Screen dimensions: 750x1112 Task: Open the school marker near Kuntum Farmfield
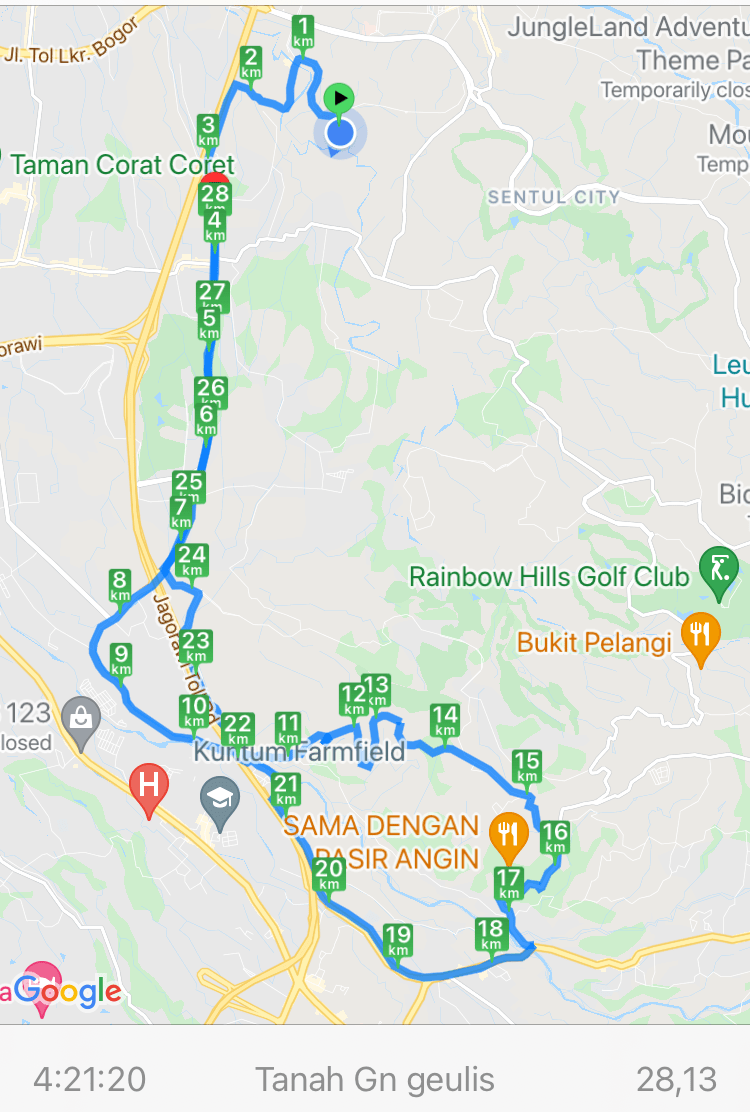(220, 797)
